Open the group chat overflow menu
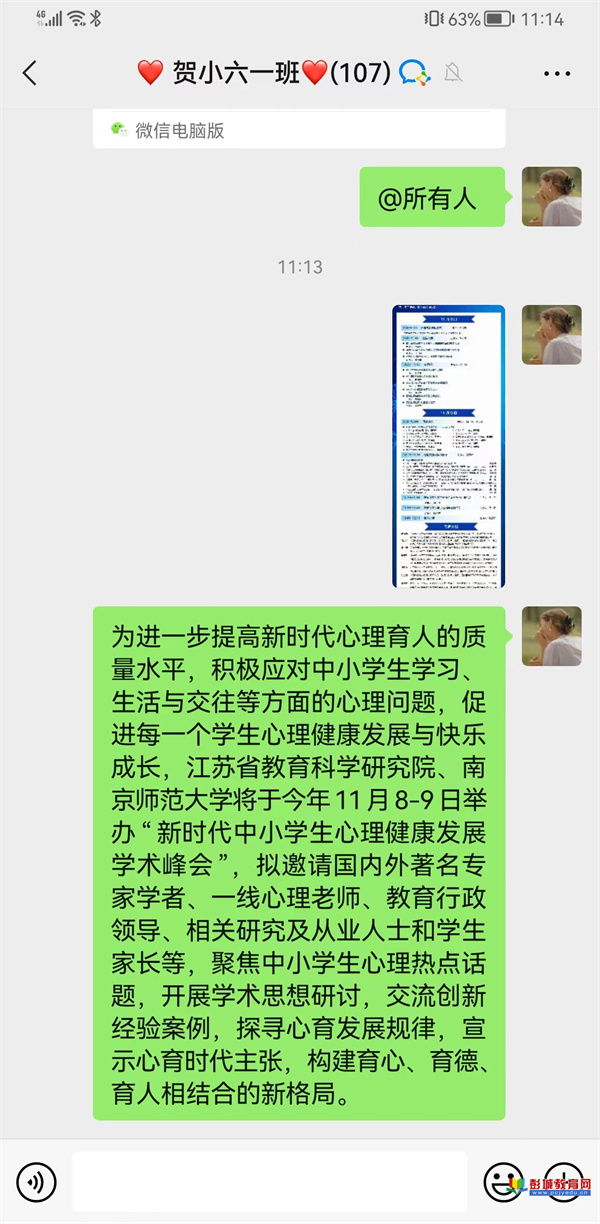 556,73
